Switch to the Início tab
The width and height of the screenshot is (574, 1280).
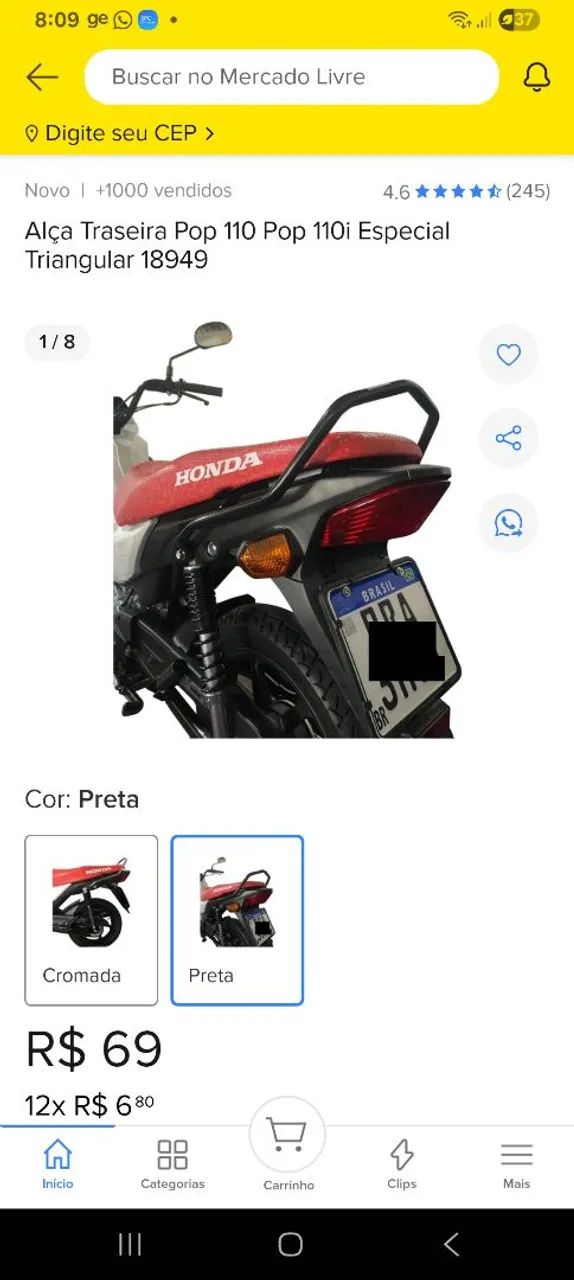pos(57,1164)
